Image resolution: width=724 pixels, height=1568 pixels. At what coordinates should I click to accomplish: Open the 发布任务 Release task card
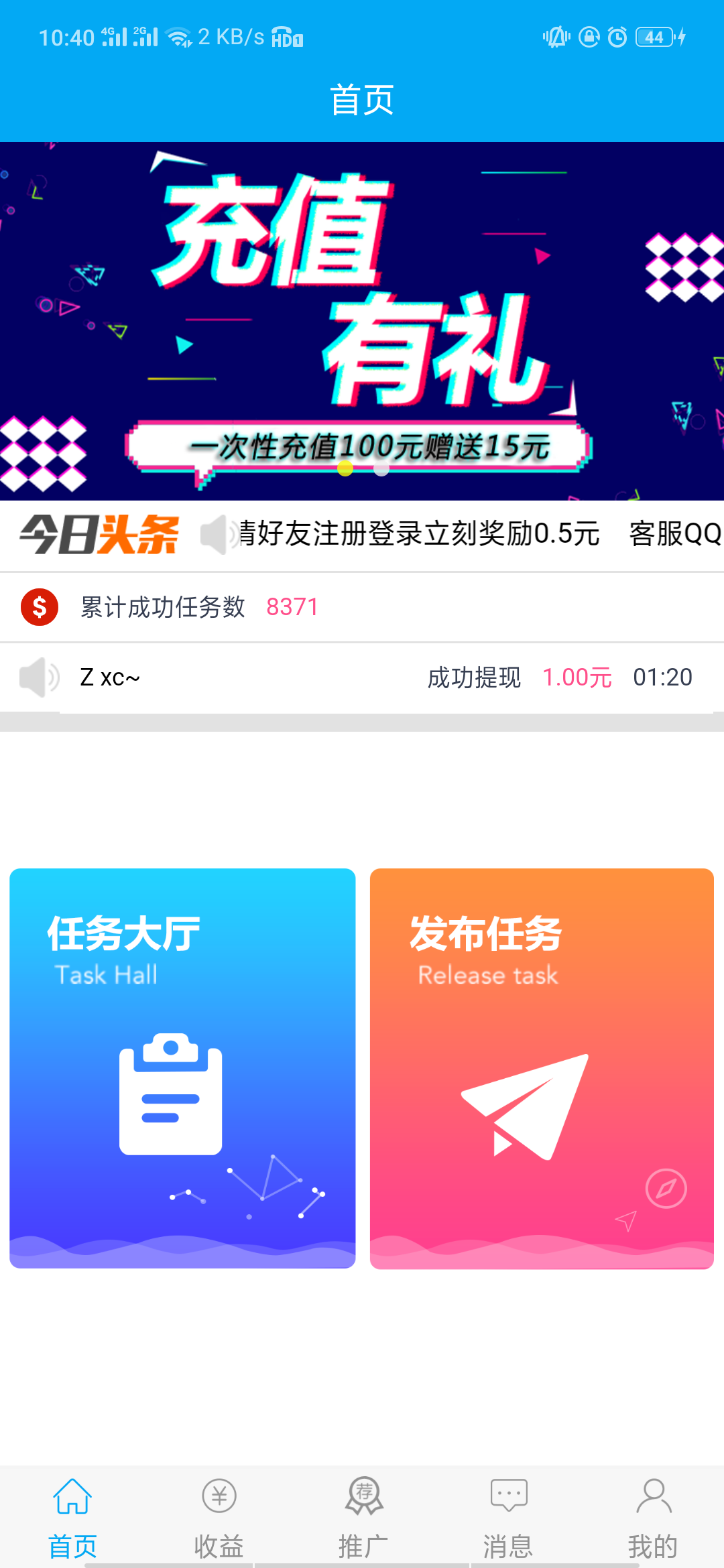pos(542,1068)
